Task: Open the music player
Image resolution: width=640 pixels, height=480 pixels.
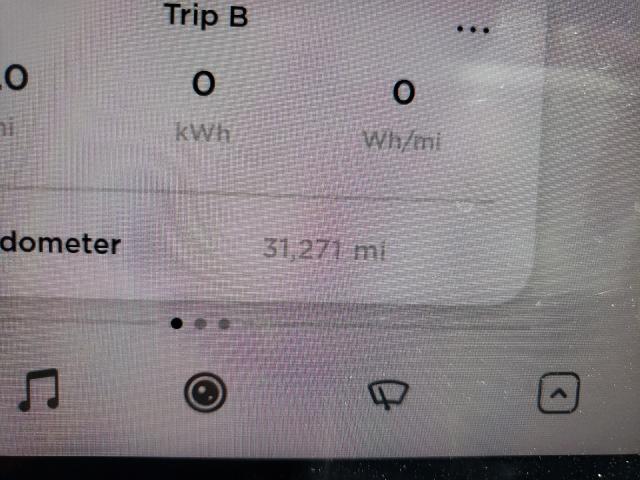Action: 38,392
